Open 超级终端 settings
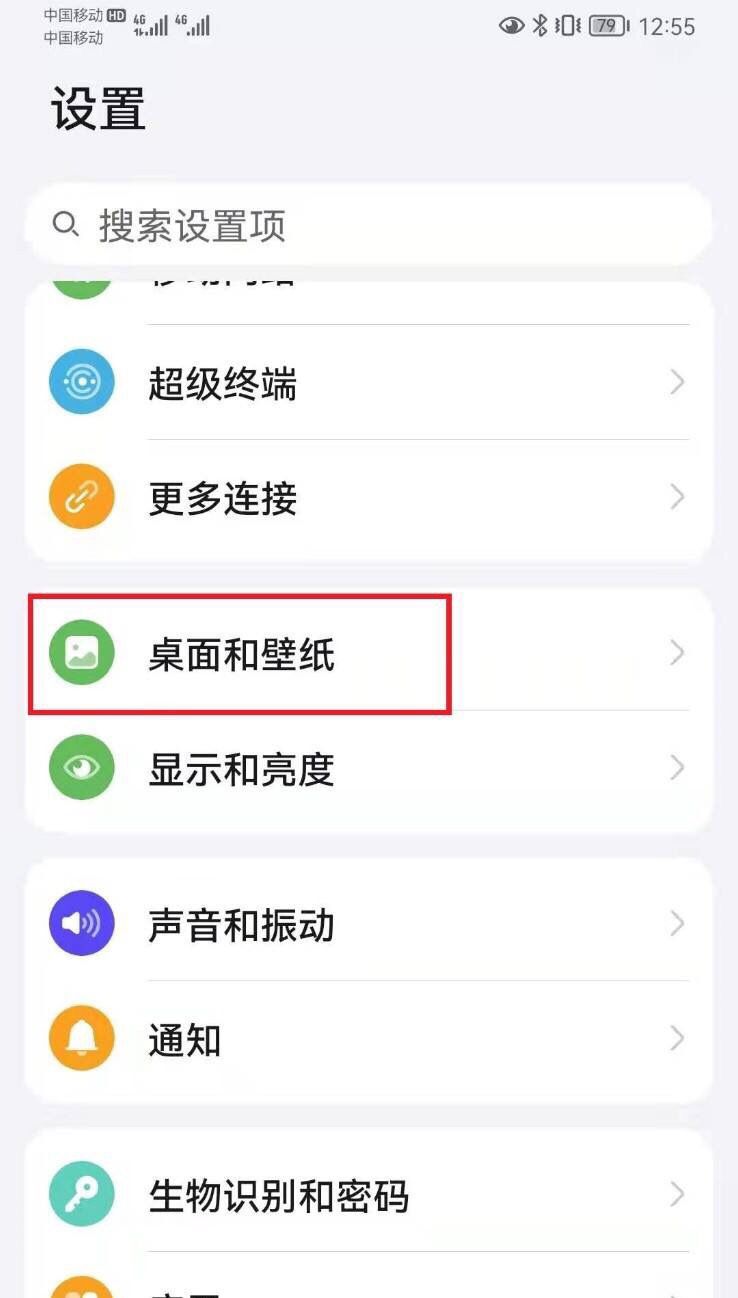 pos(368,382)
